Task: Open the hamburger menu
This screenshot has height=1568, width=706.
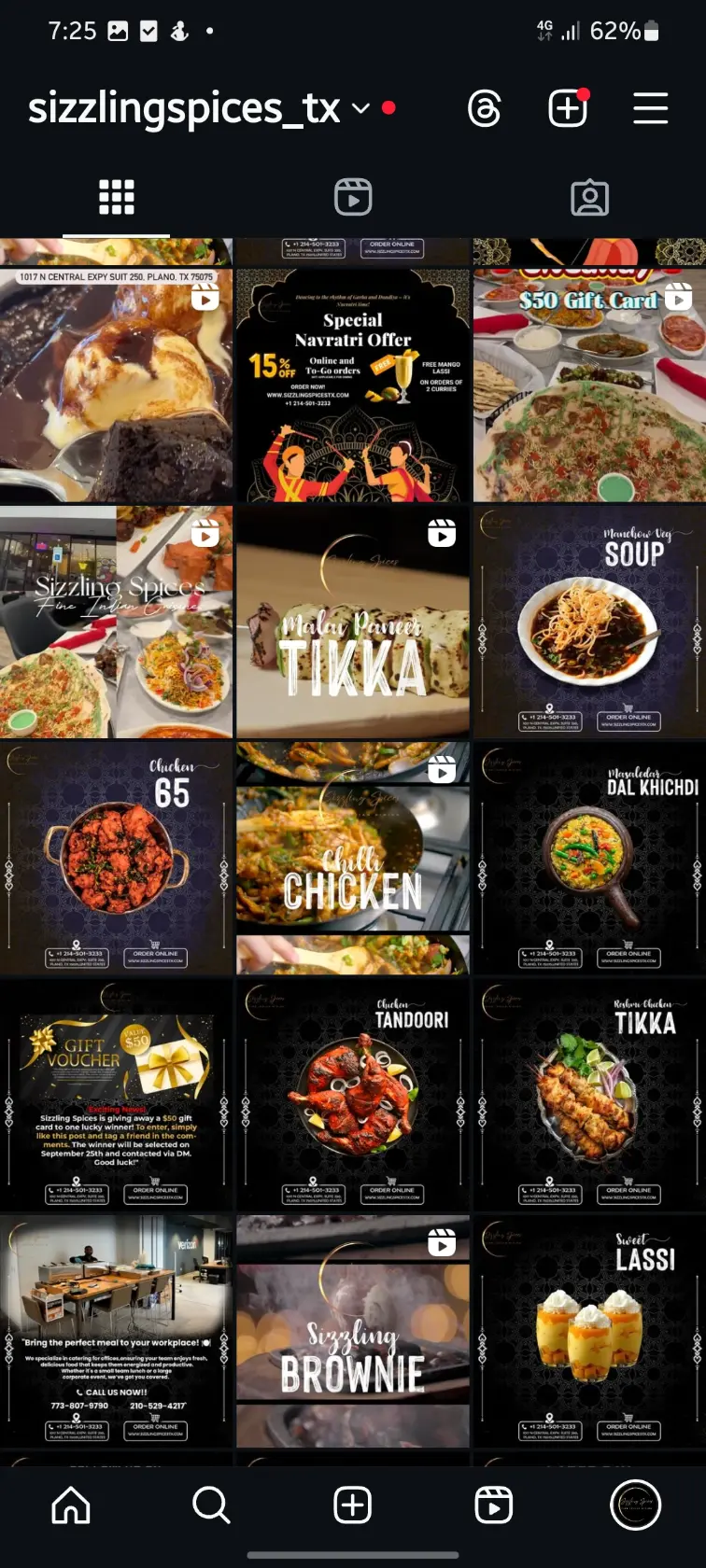Action: 650,109
